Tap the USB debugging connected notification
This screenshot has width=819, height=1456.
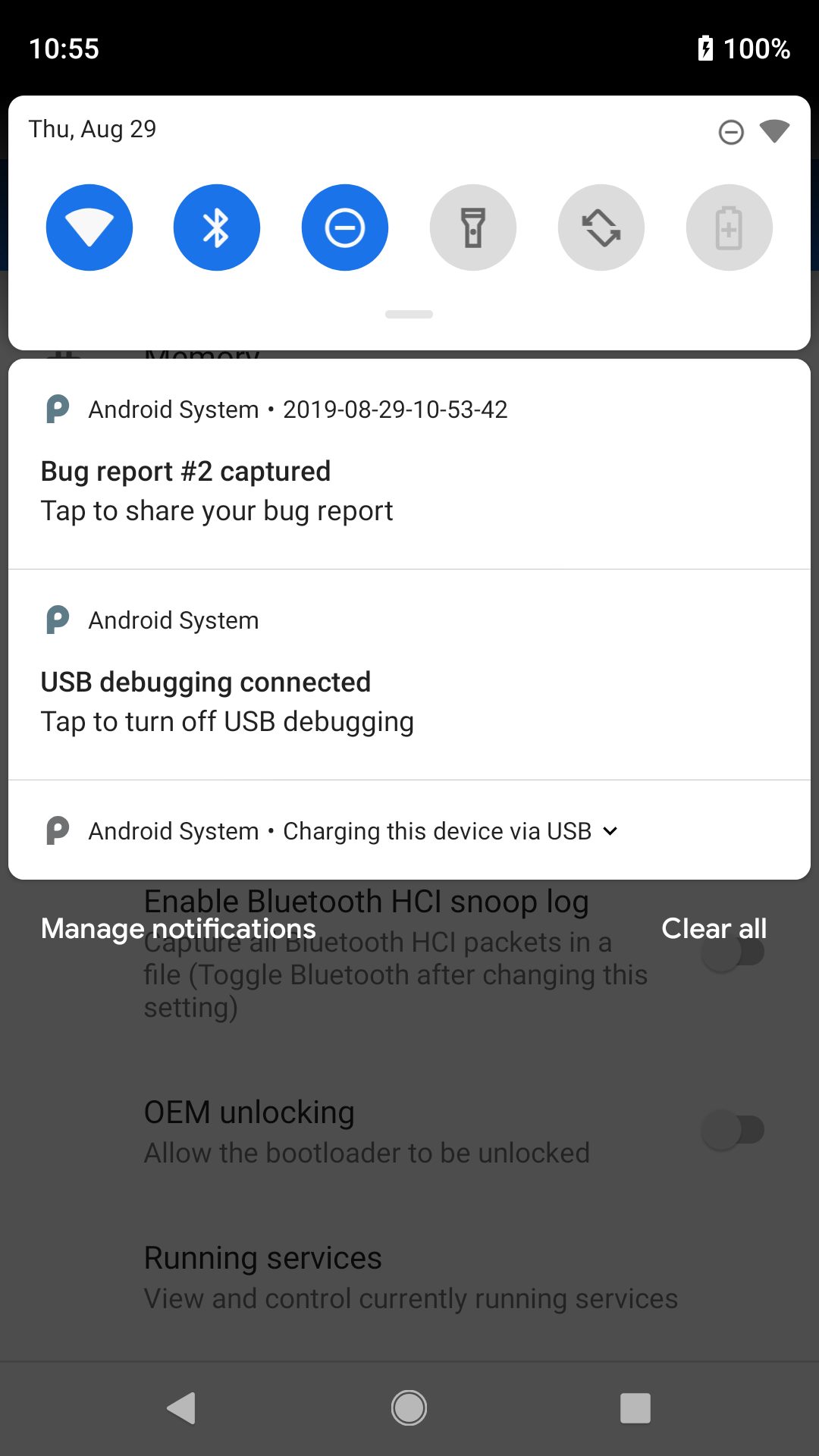409,675
